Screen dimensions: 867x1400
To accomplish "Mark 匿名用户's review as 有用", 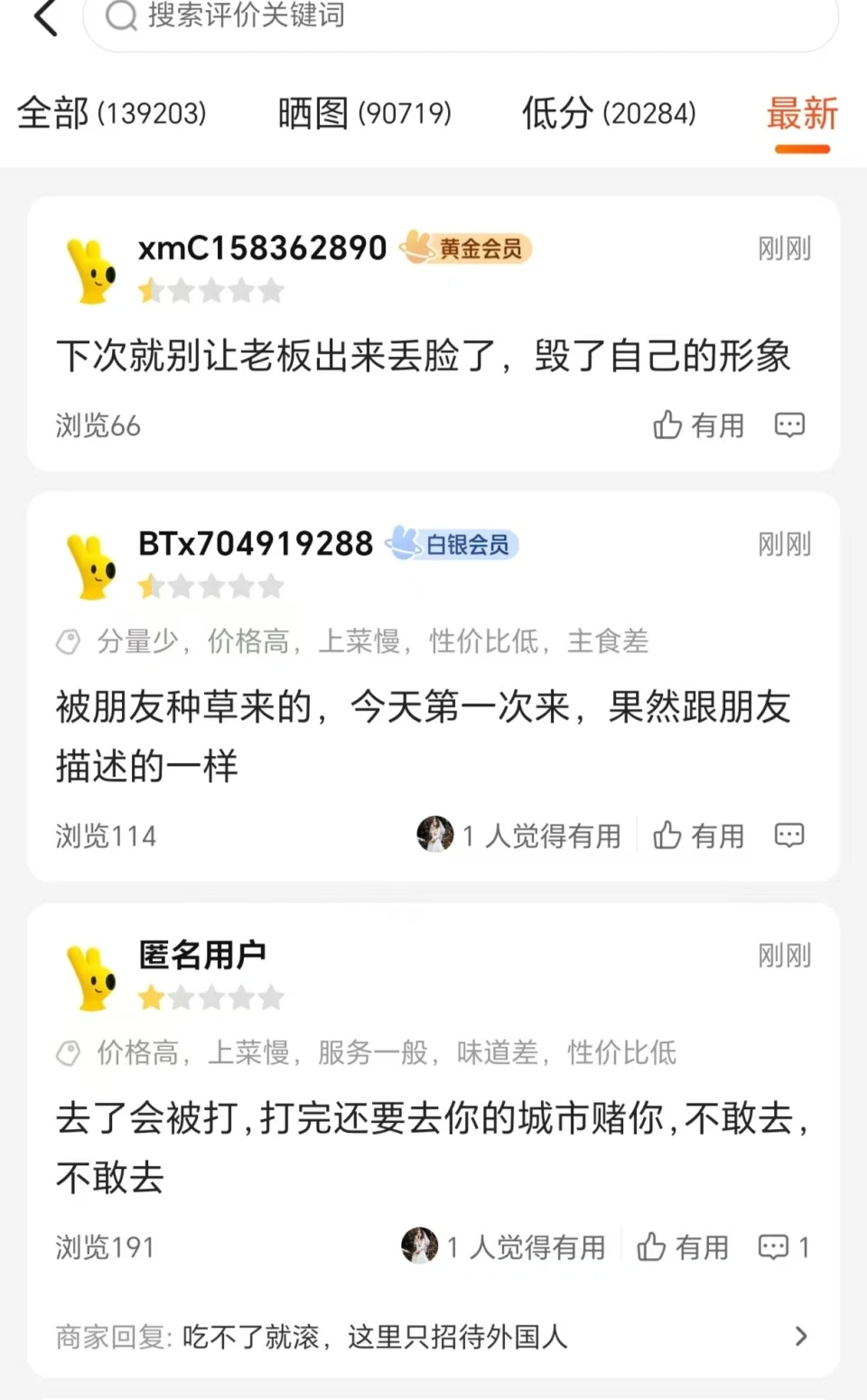I will (683, 1247).
